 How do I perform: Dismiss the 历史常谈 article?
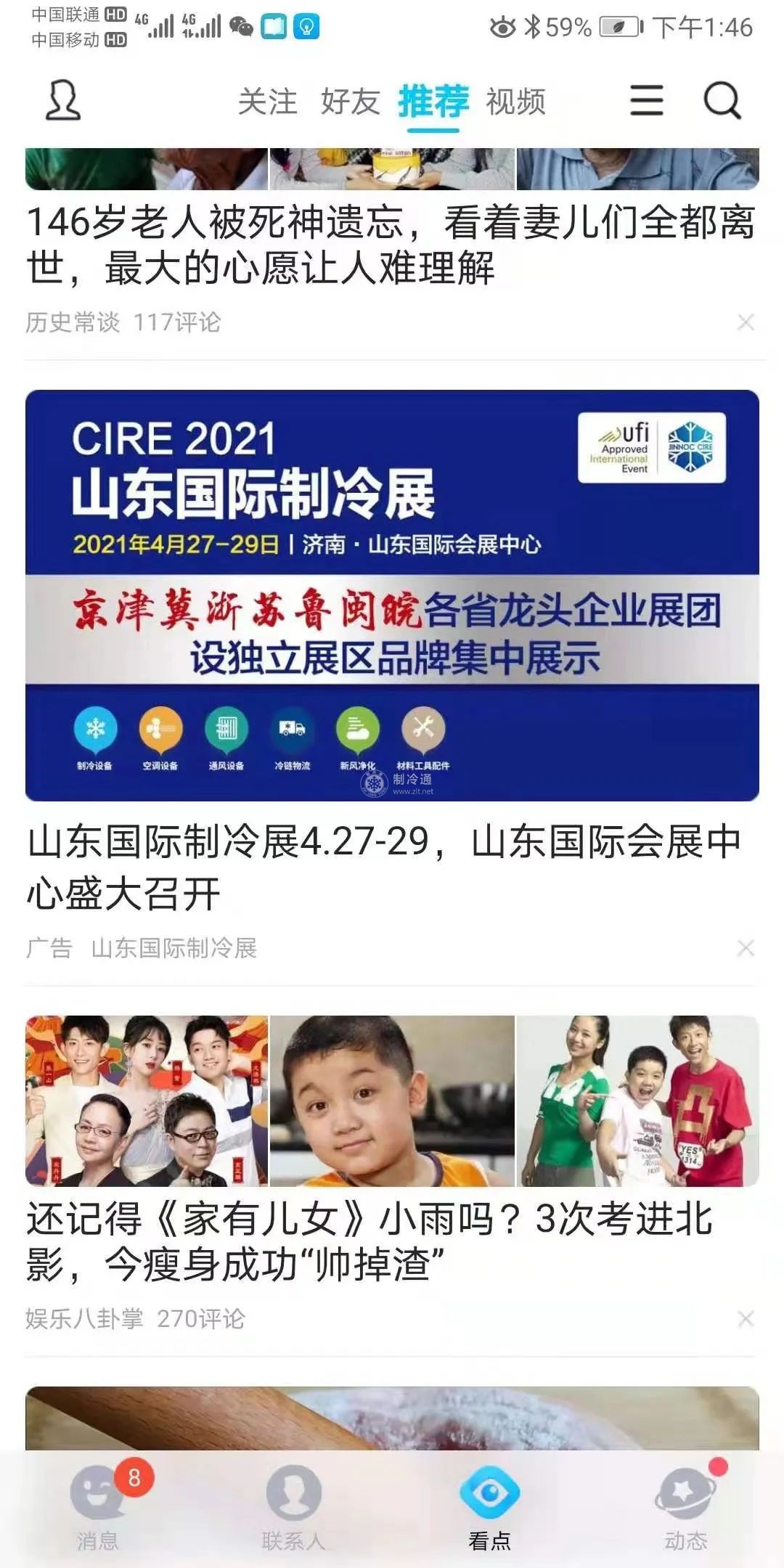point(746,322)
